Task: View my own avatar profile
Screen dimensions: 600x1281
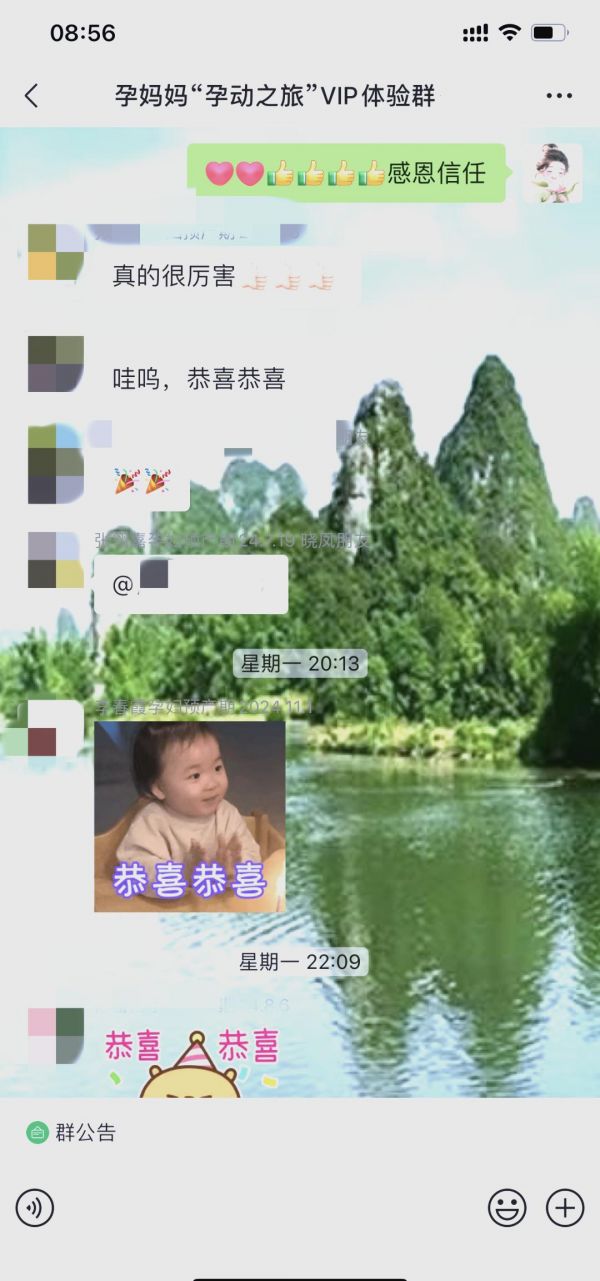Action: click(552, 173)
